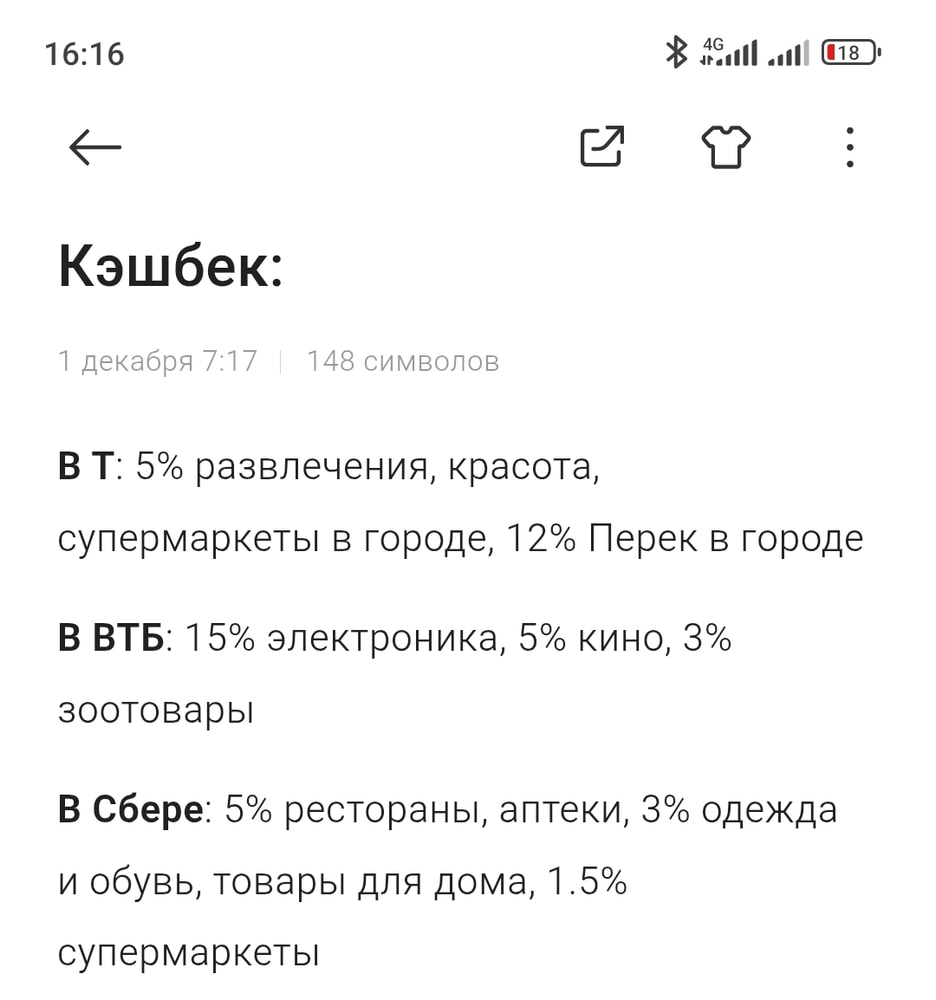Tap the back arrow to exit the note
936x1000 pixels.
[x=95, y=146]
